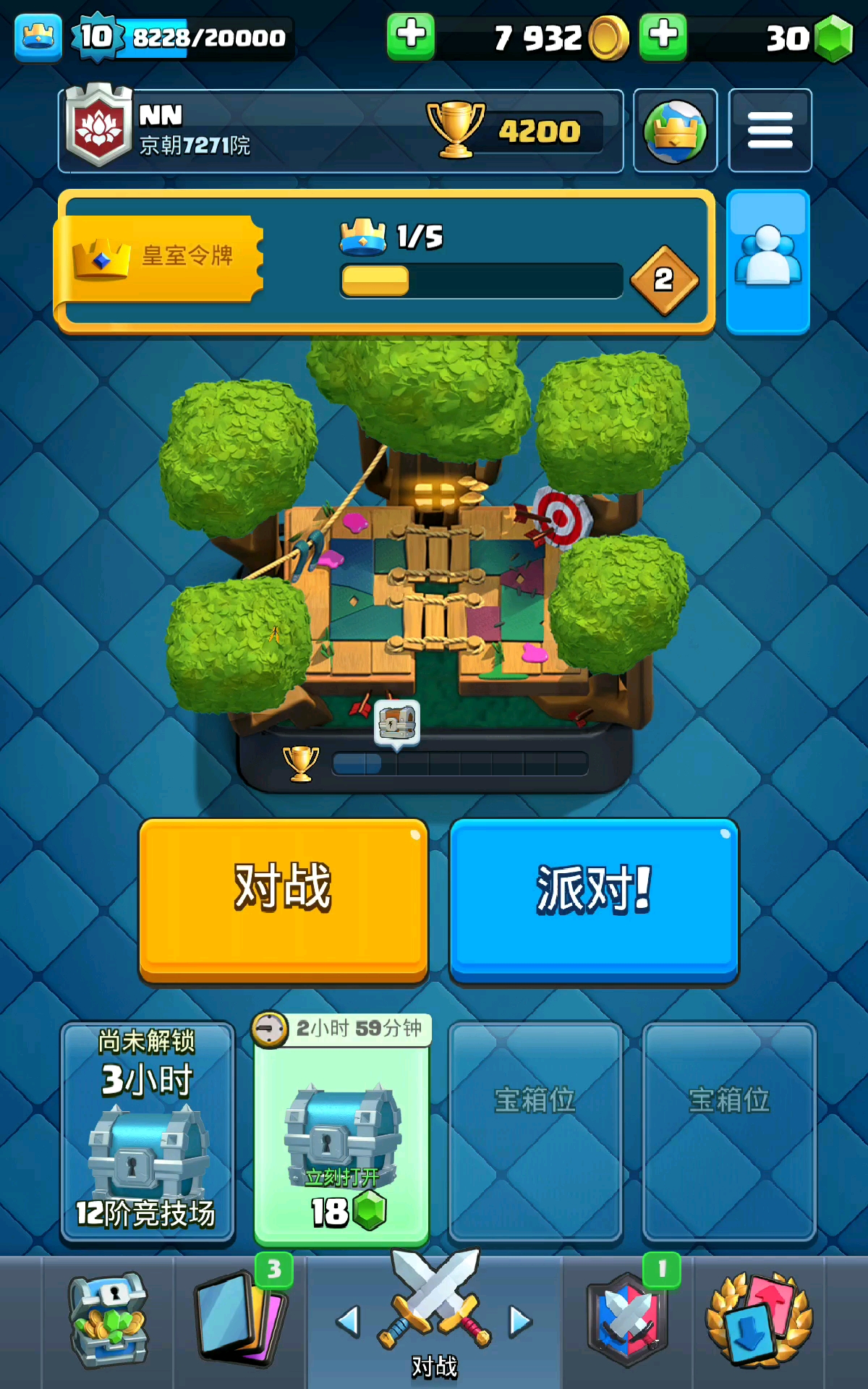Open the hamburger menu

point(770,130)
